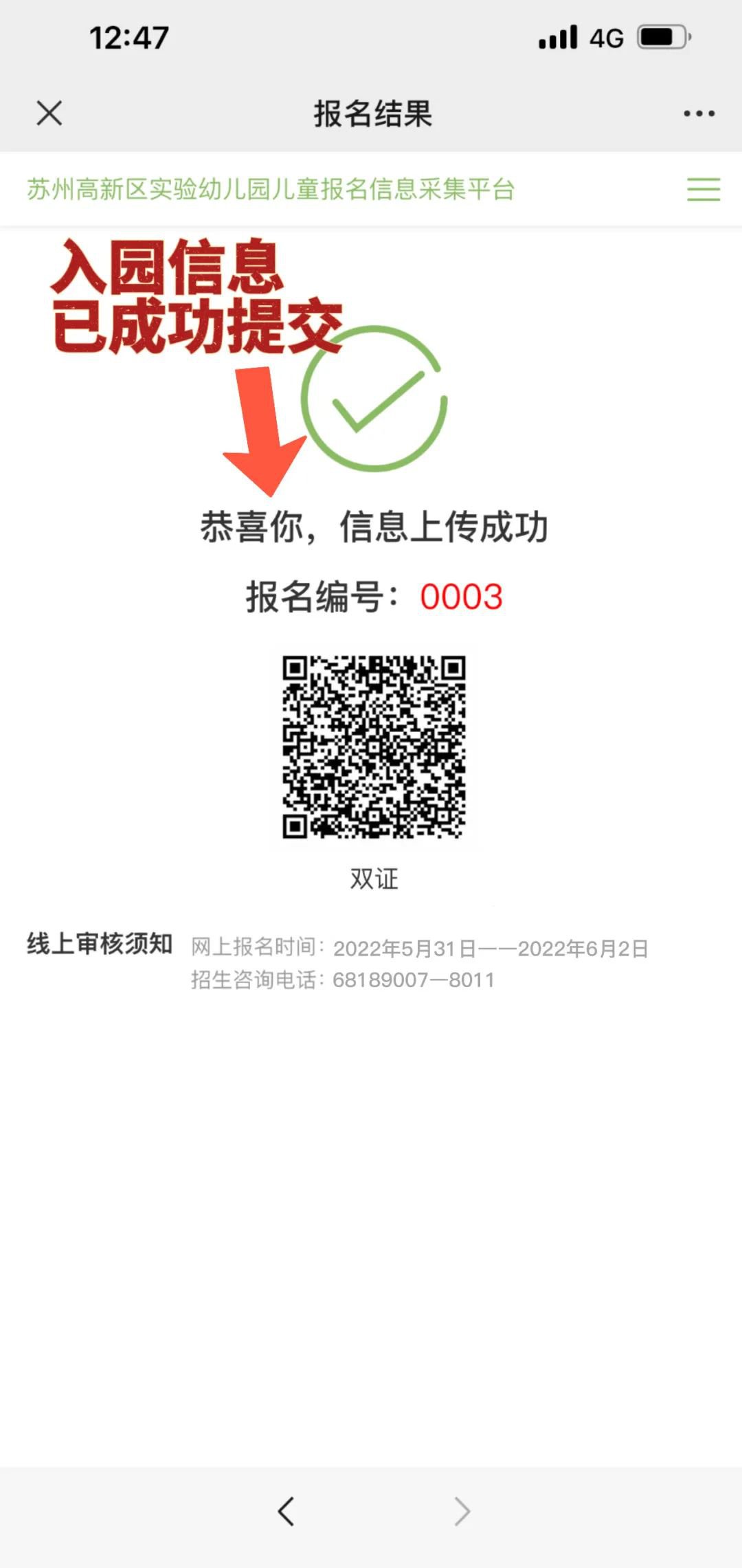
Task: Open the green hamburger menu
Action: [704, 189]
